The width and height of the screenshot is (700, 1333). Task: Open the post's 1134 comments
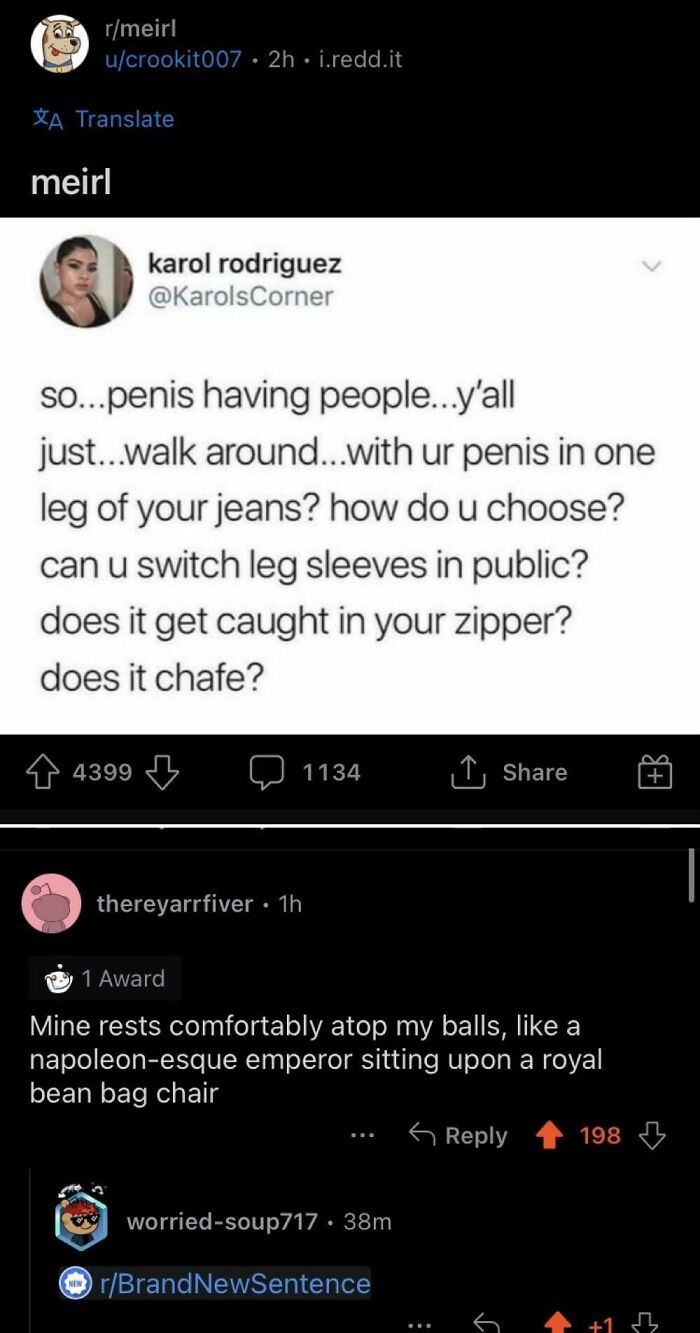click(x=306, y=772)
